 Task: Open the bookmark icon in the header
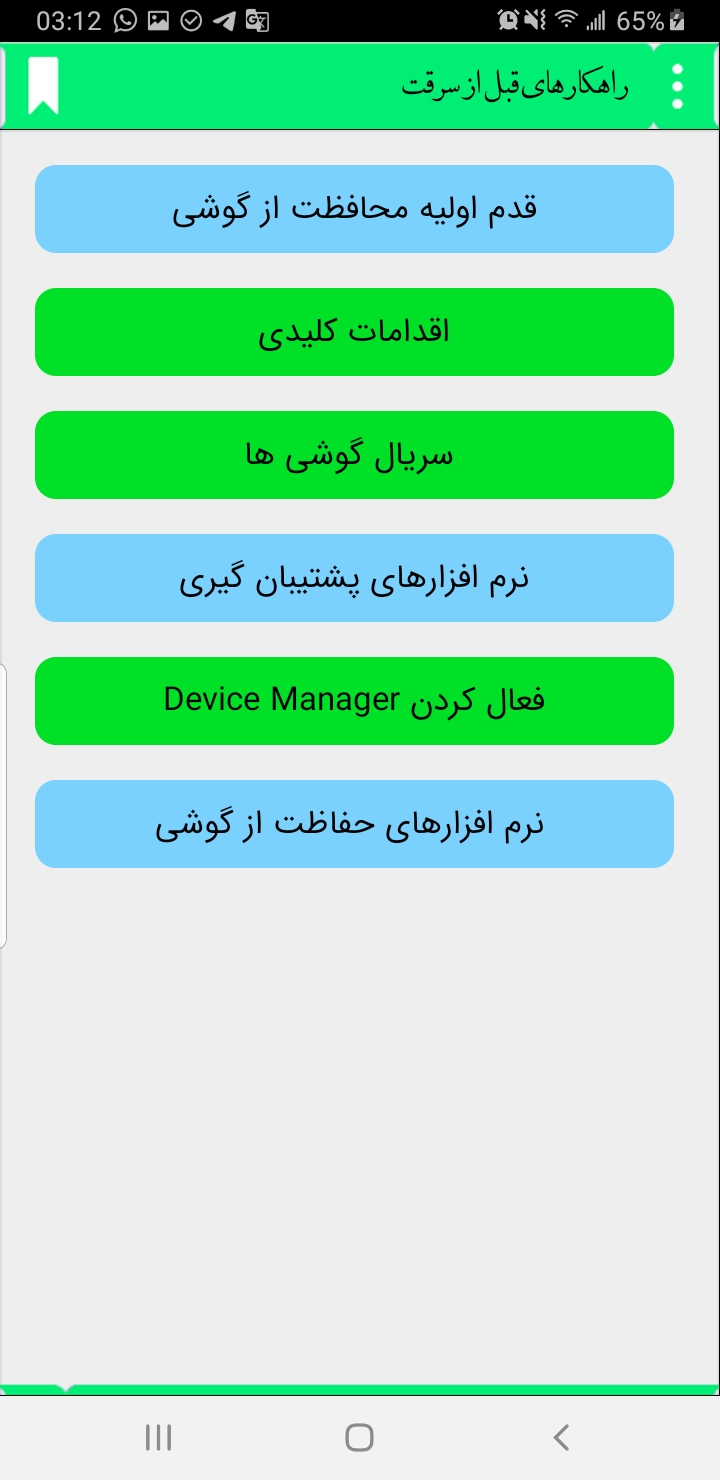click(43, 86)
